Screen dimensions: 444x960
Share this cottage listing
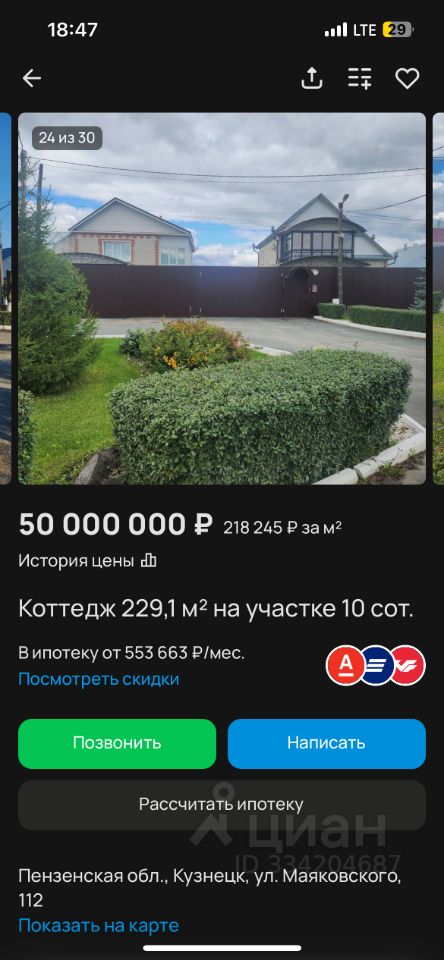[x=312, y=78]
